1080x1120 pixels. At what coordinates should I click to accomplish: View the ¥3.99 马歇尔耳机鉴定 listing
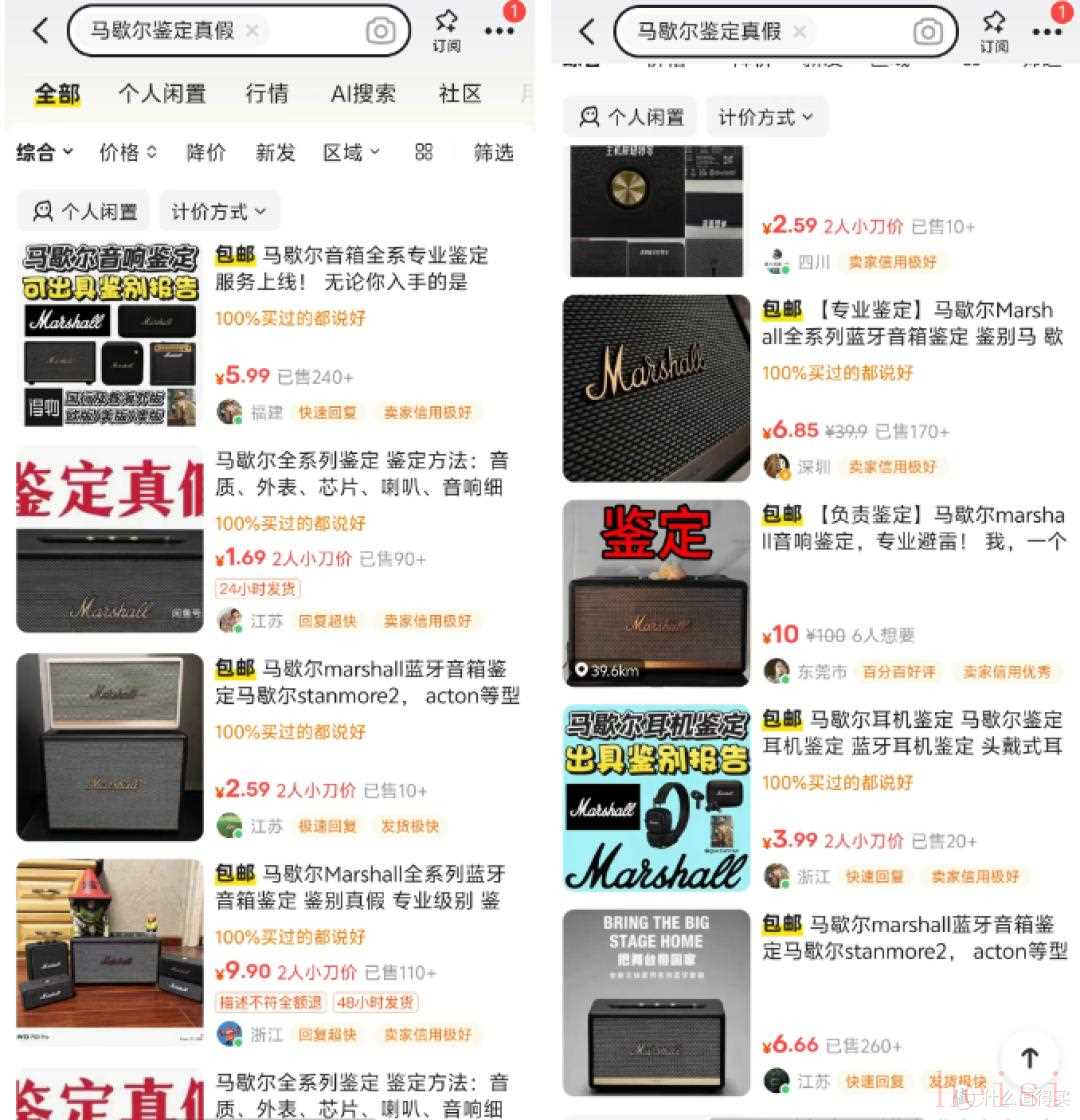pyautogui.click(x=910, y=732)
